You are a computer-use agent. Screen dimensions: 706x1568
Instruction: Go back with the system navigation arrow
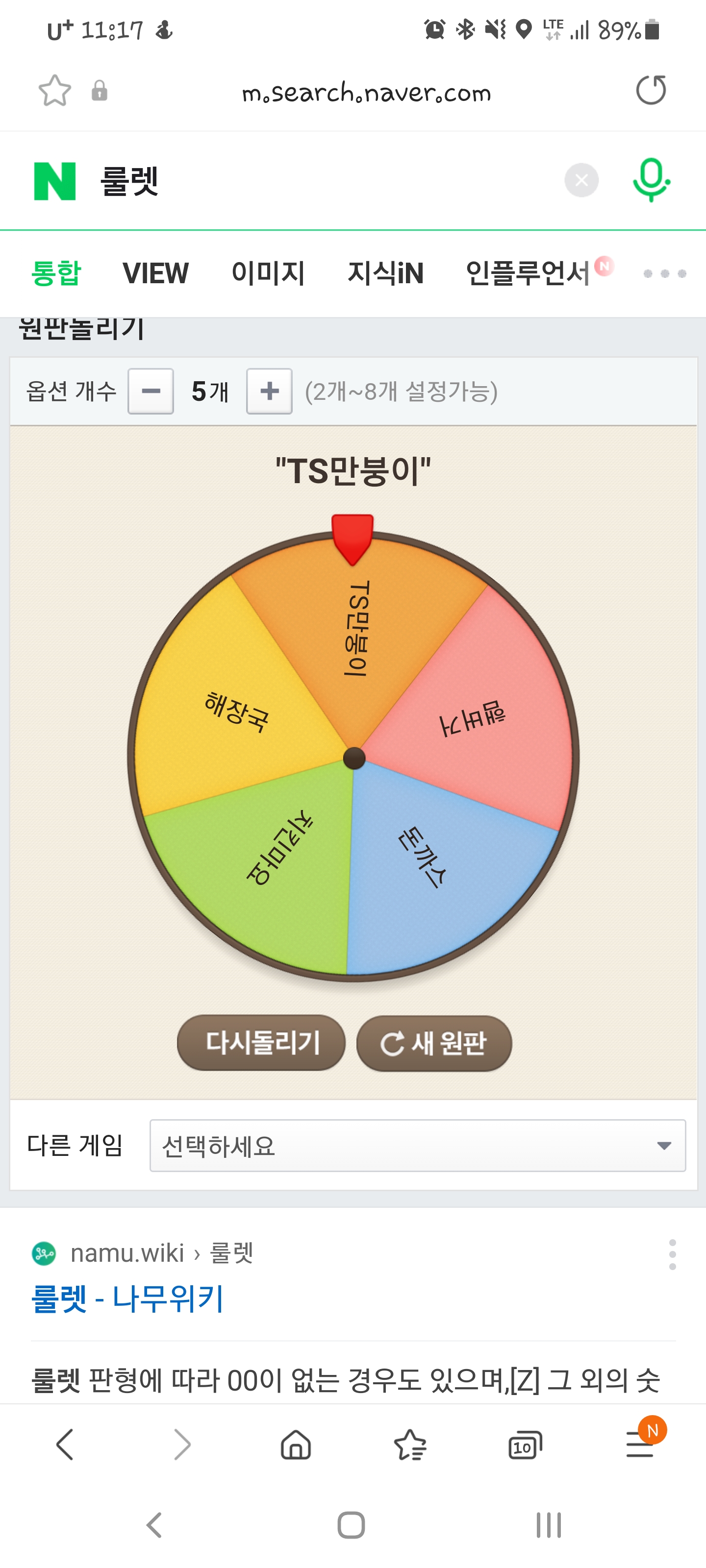pos(154,1525)
